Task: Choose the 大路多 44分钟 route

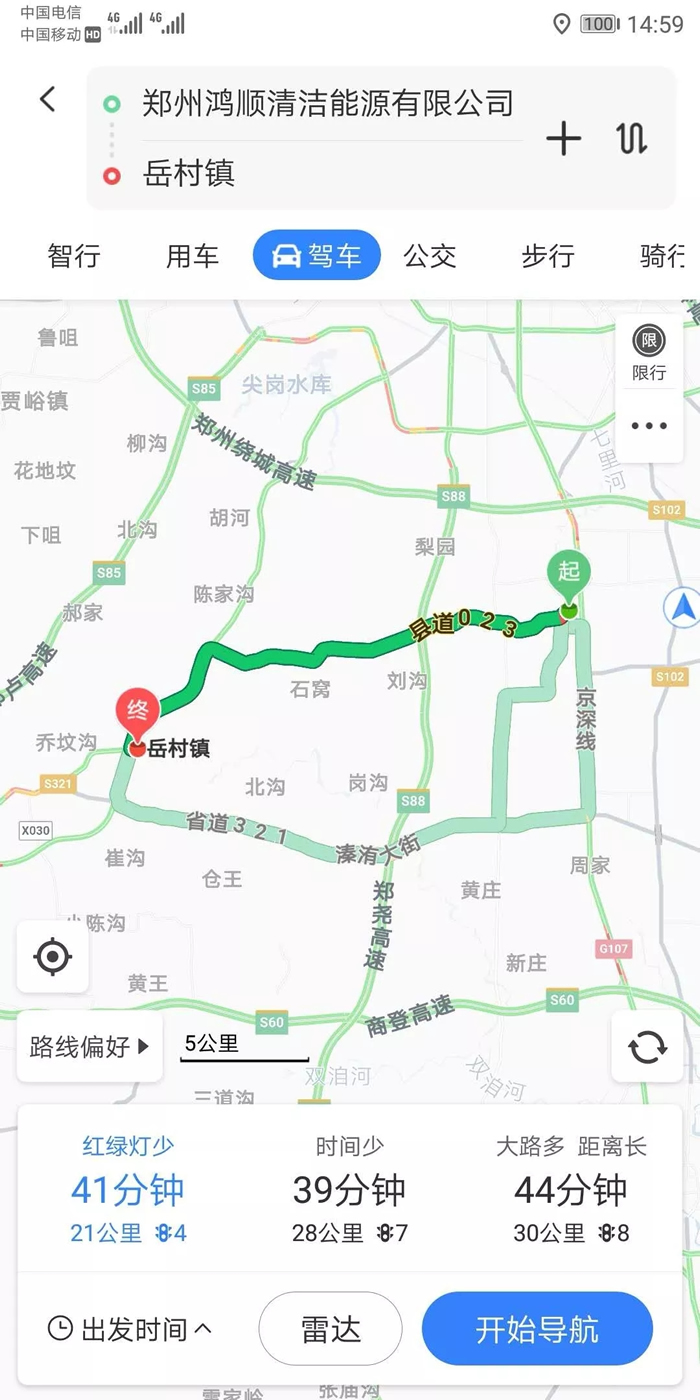Action: (571, 1190)
